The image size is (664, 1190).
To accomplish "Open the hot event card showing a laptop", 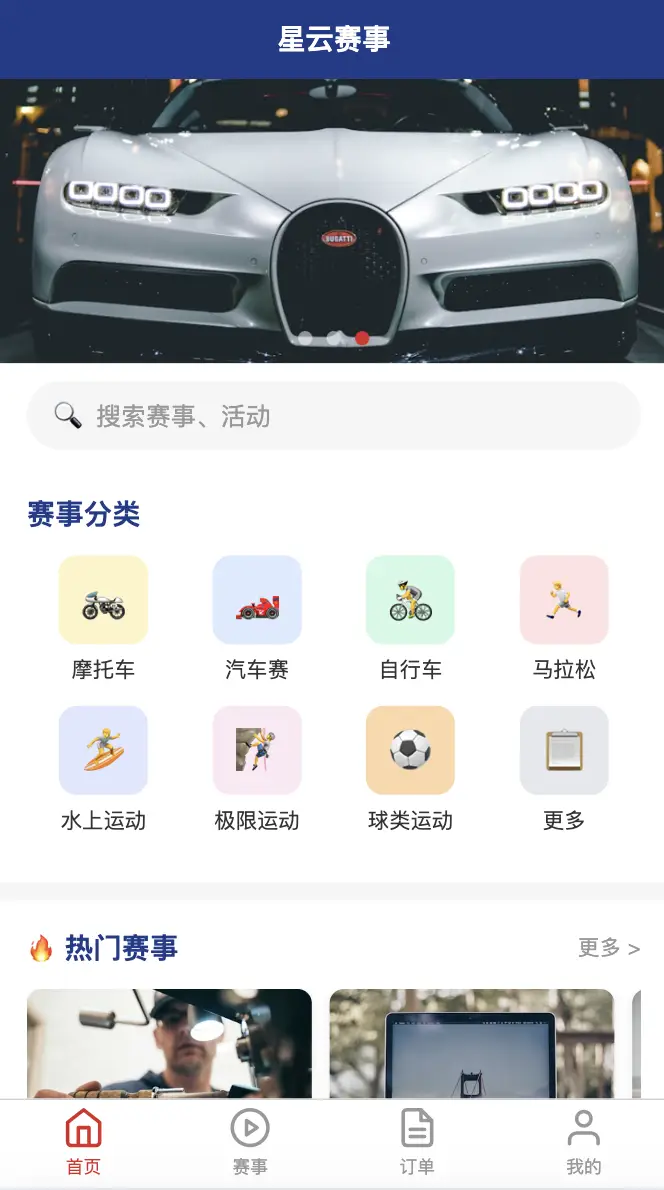I will 471,1043.
